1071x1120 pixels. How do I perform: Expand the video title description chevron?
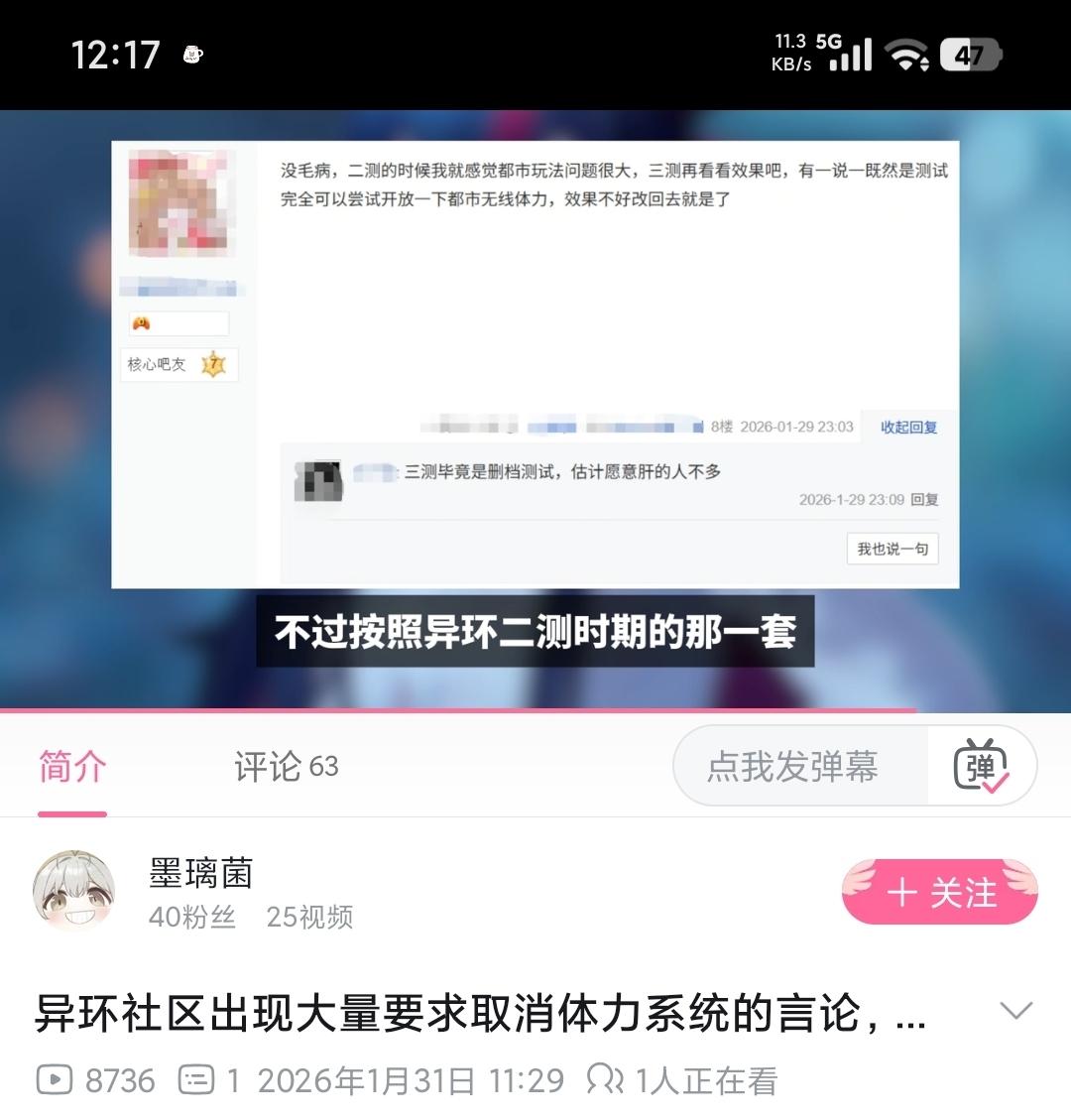pyautogui.click(x=1016, y=1011)
